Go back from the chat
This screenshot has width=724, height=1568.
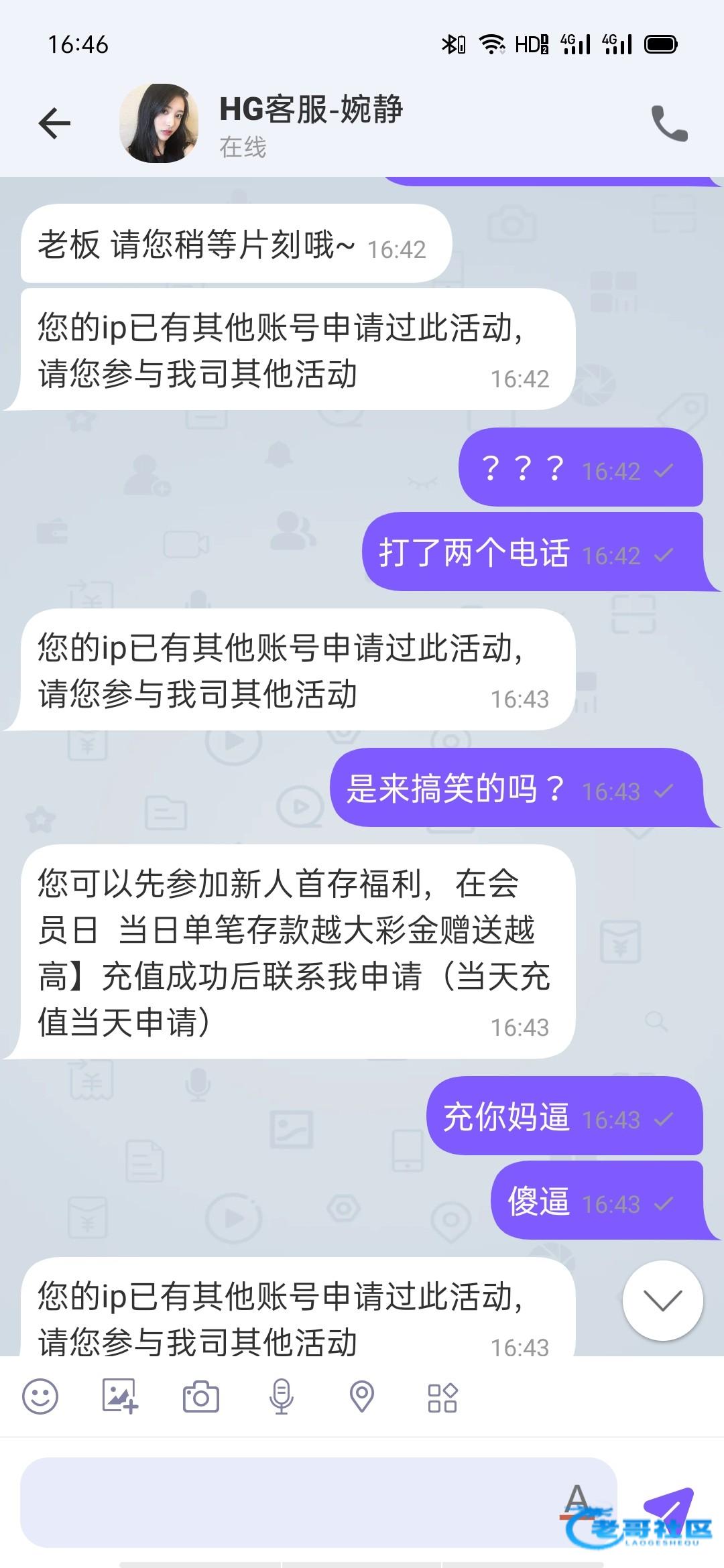(54, 123)
